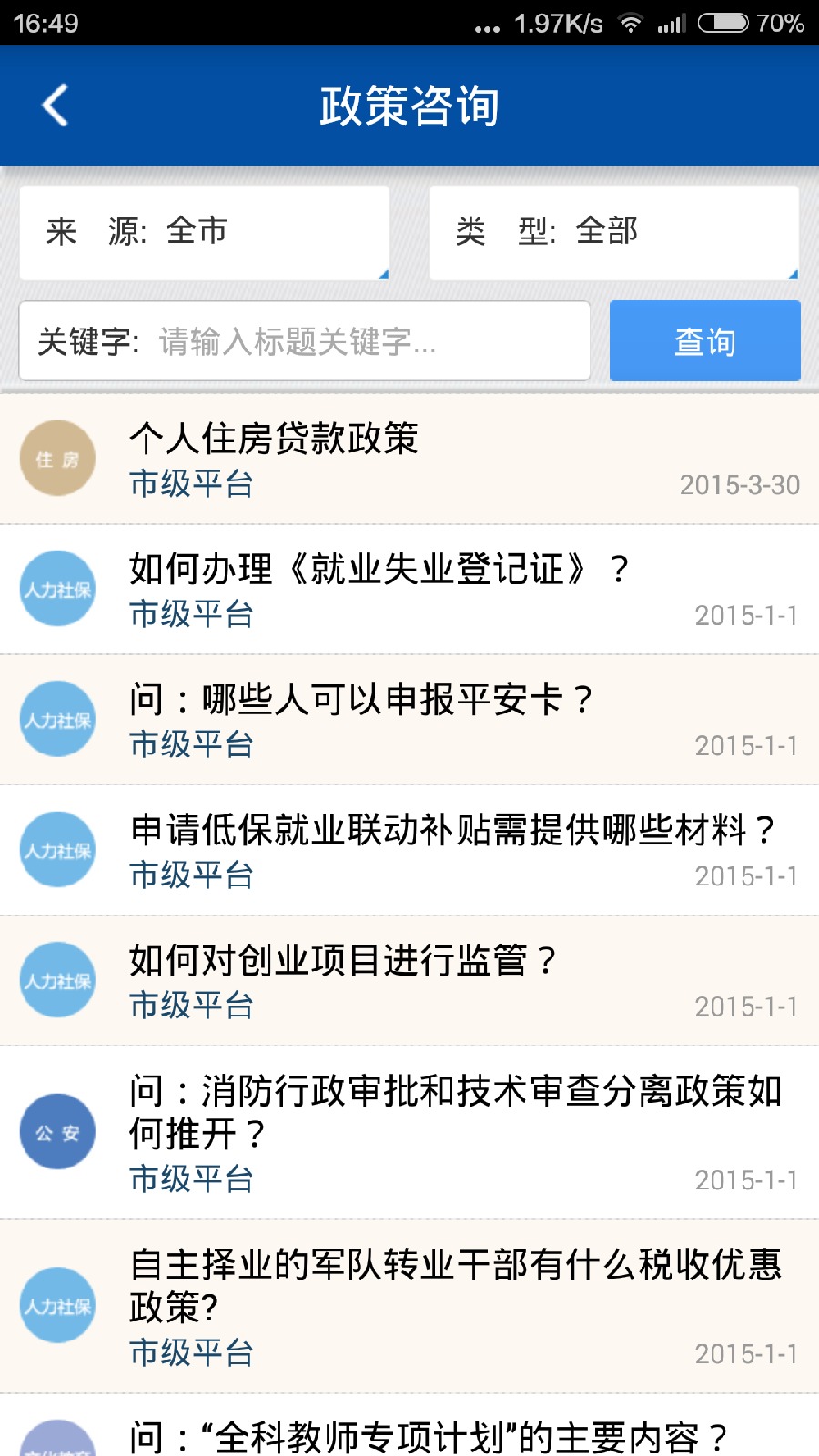Expand the 类型 dropdown showing 全部

tap(613, 232)
